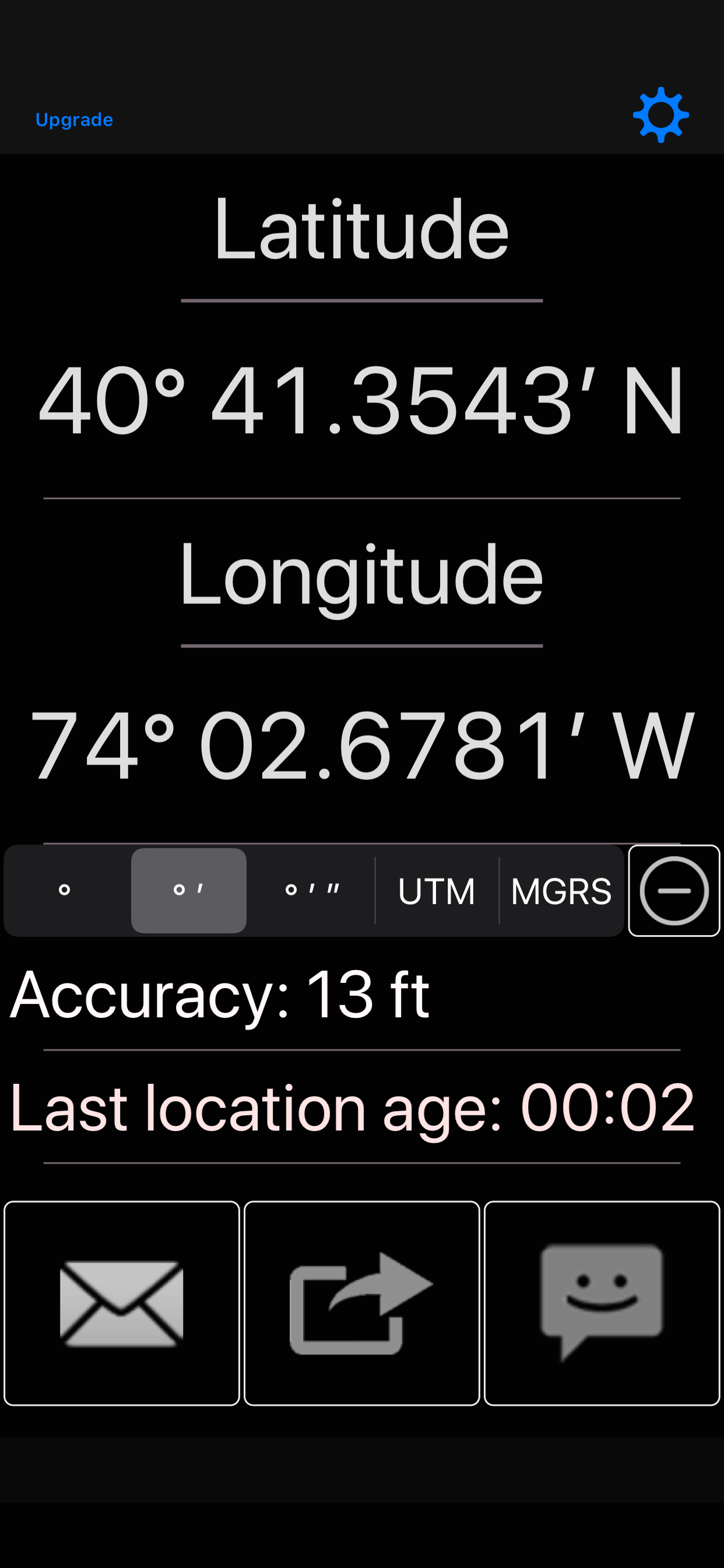Select UTM coordinate format
Viewport: 724px width, 1568px height.
[437, 891]
